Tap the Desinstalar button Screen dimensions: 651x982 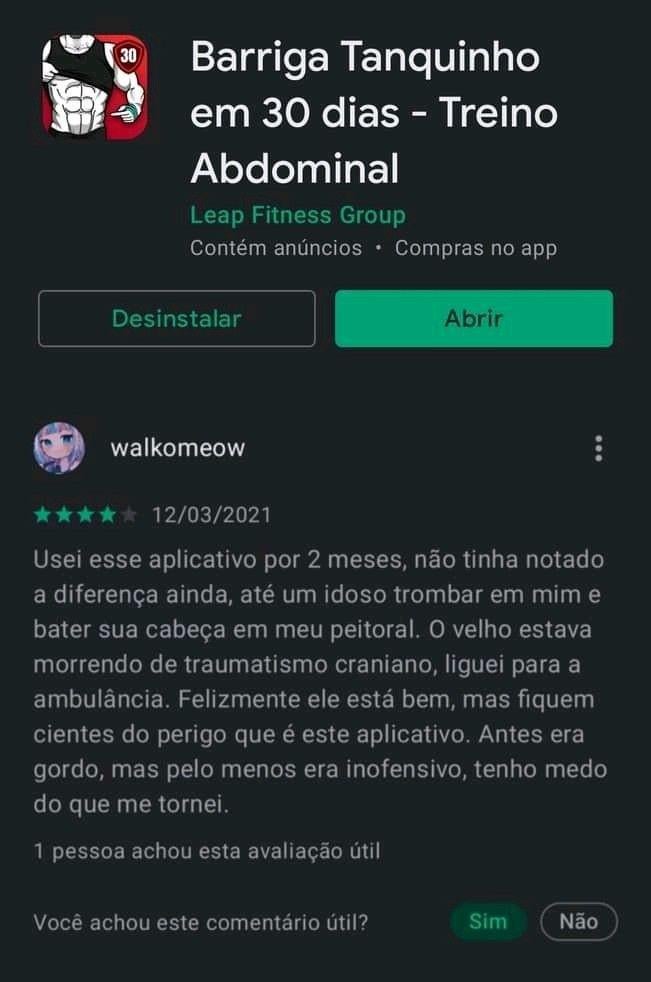[177, 319]
